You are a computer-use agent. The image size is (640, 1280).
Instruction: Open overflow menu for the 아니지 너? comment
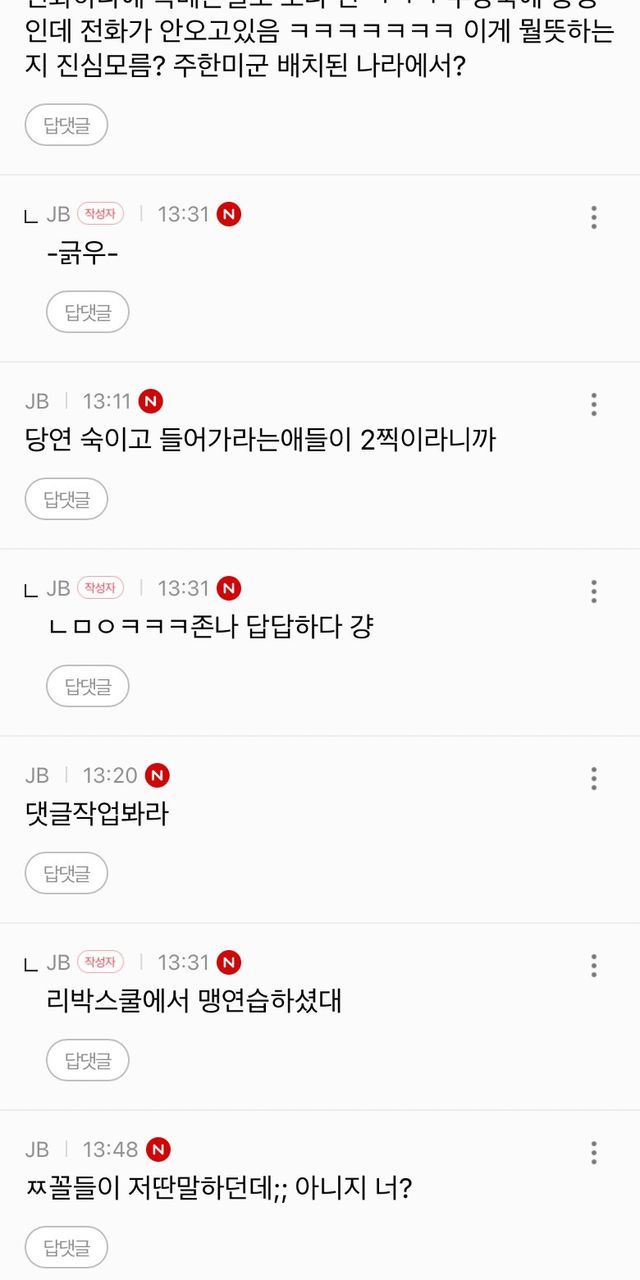coord(594,1152)
